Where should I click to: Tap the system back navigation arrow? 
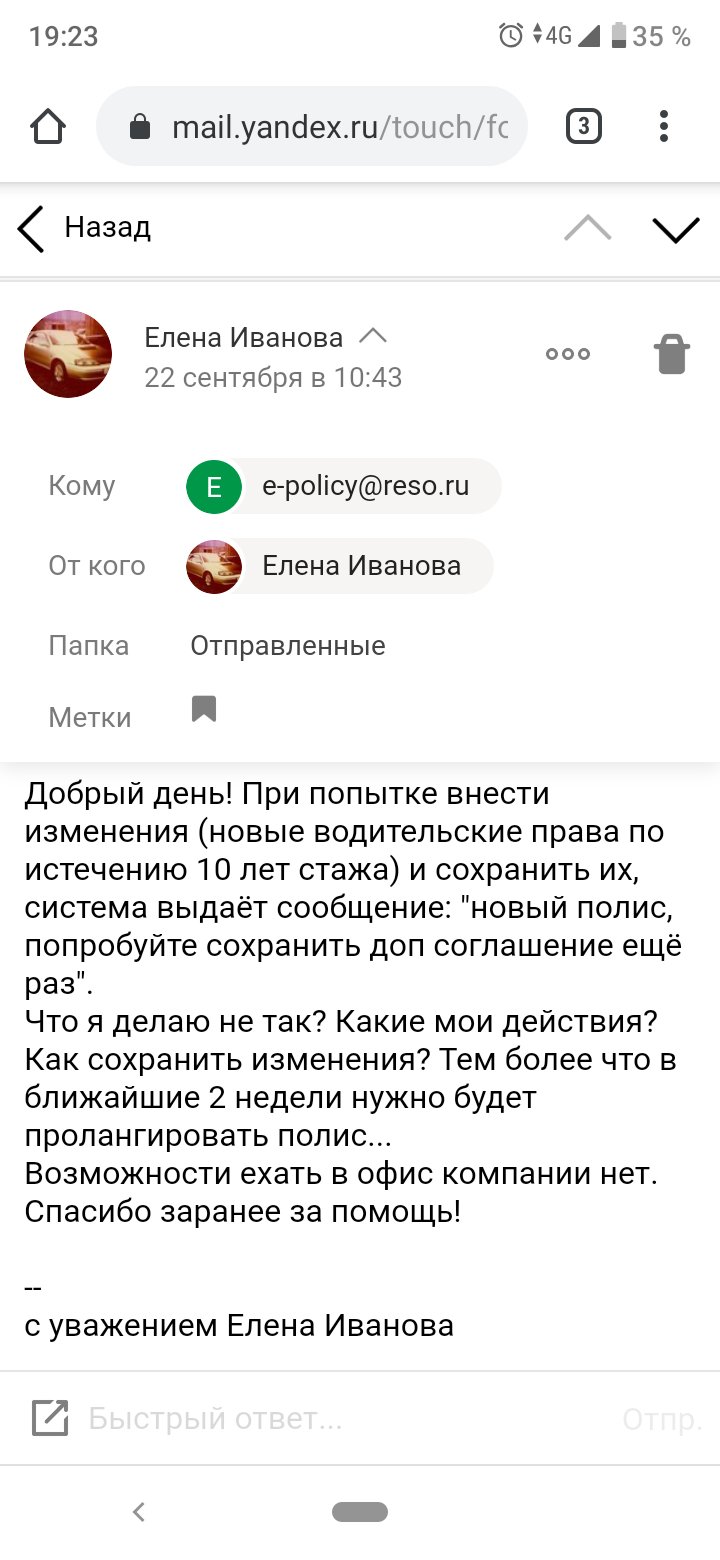pos(139,1512)
